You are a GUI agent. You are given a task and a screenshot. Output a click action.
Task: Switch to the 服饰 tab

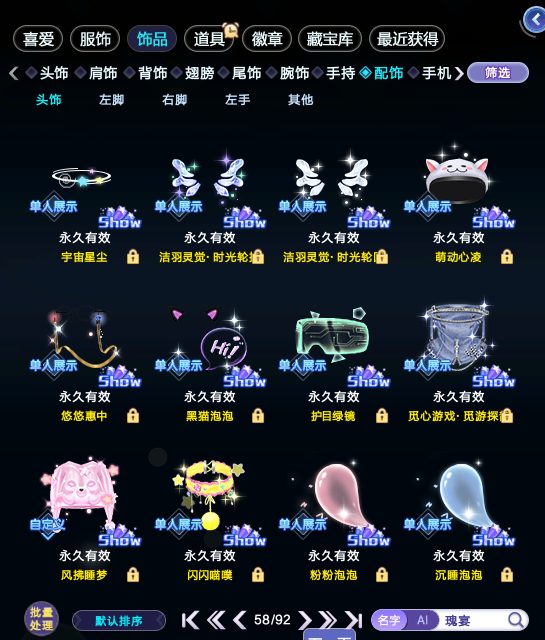pos(95,39)
